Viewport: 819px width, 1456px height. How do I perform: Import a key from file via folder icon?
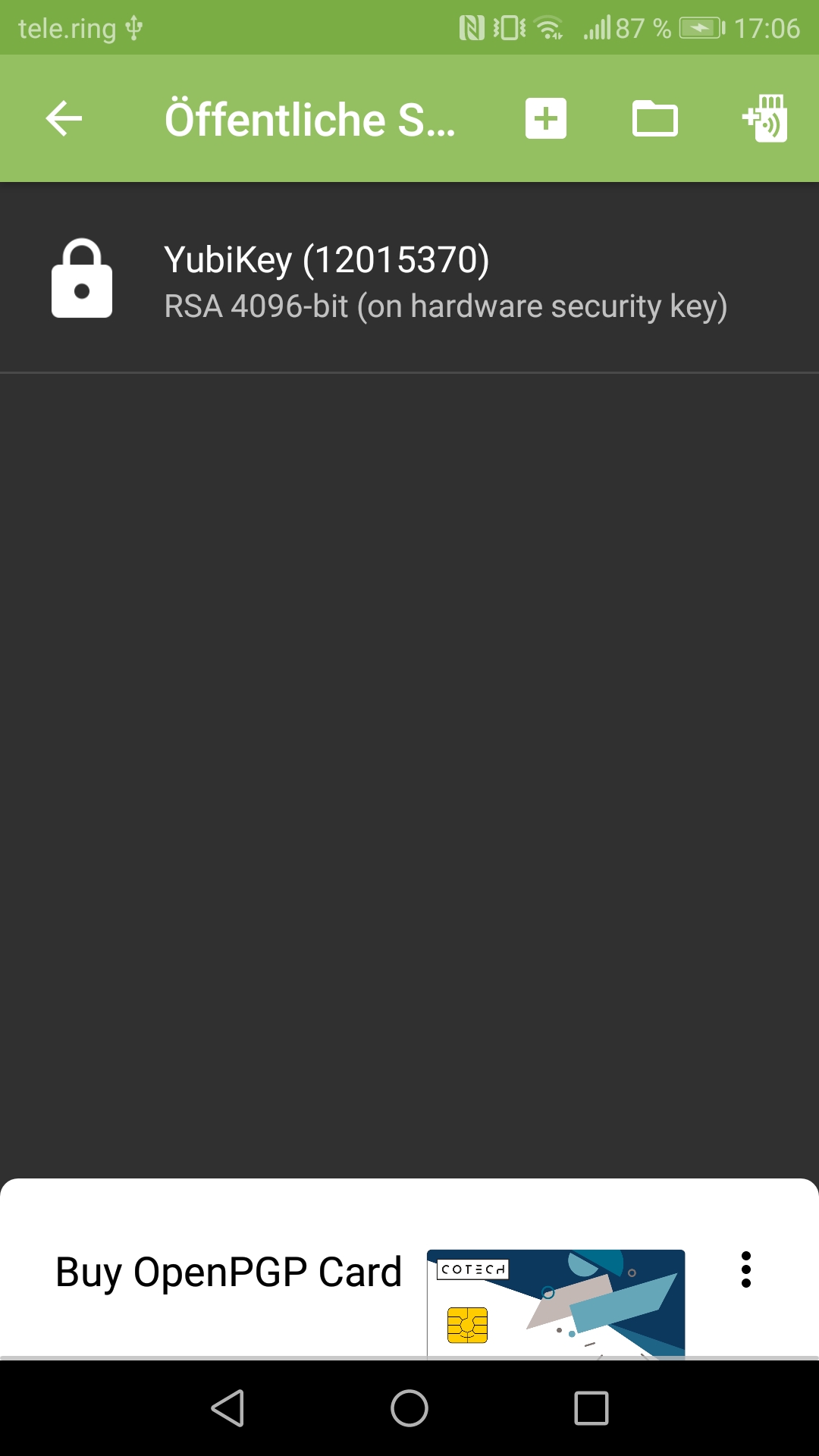[x=655, y=119]
